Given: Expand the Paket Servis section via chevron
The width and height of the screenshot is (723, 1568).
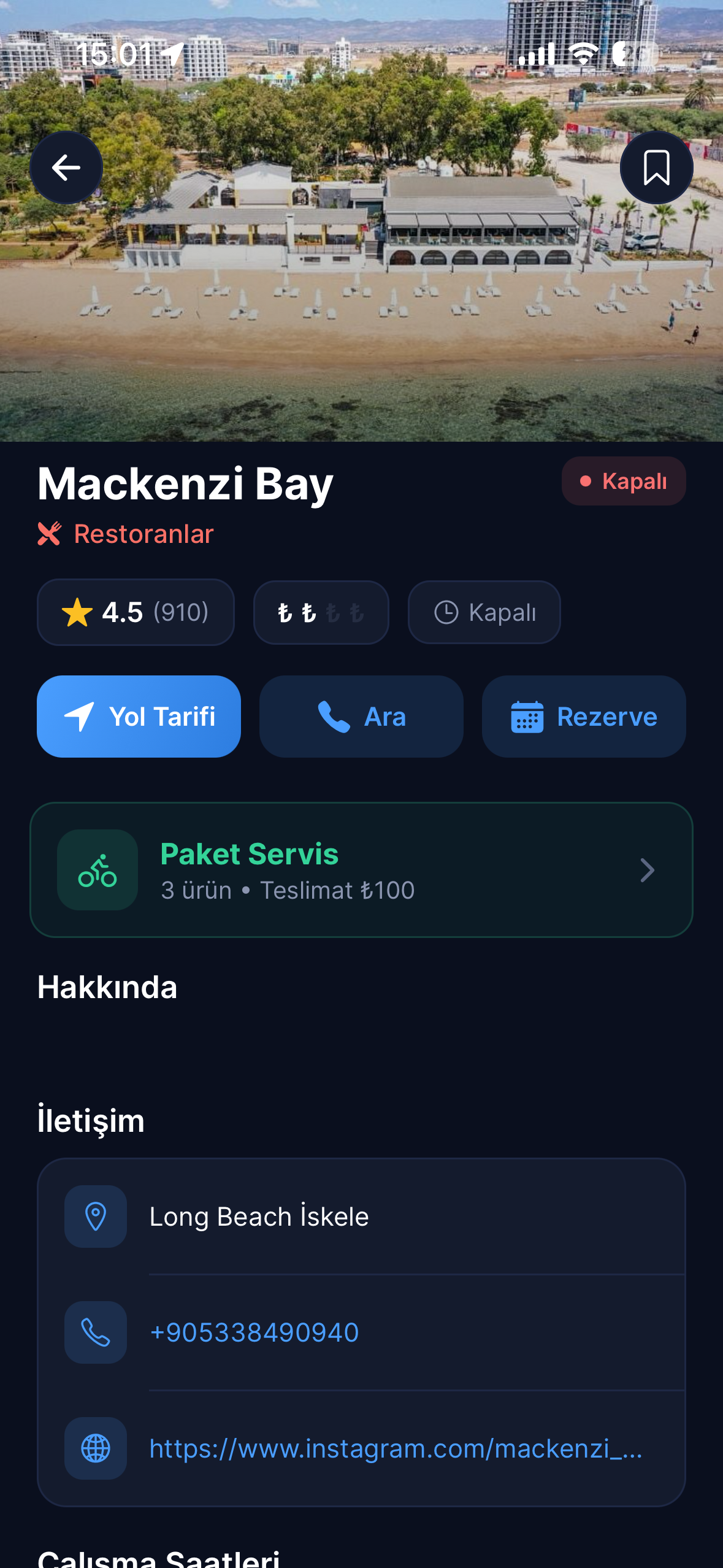Looking at the screenshot, I should pos(648,870).
